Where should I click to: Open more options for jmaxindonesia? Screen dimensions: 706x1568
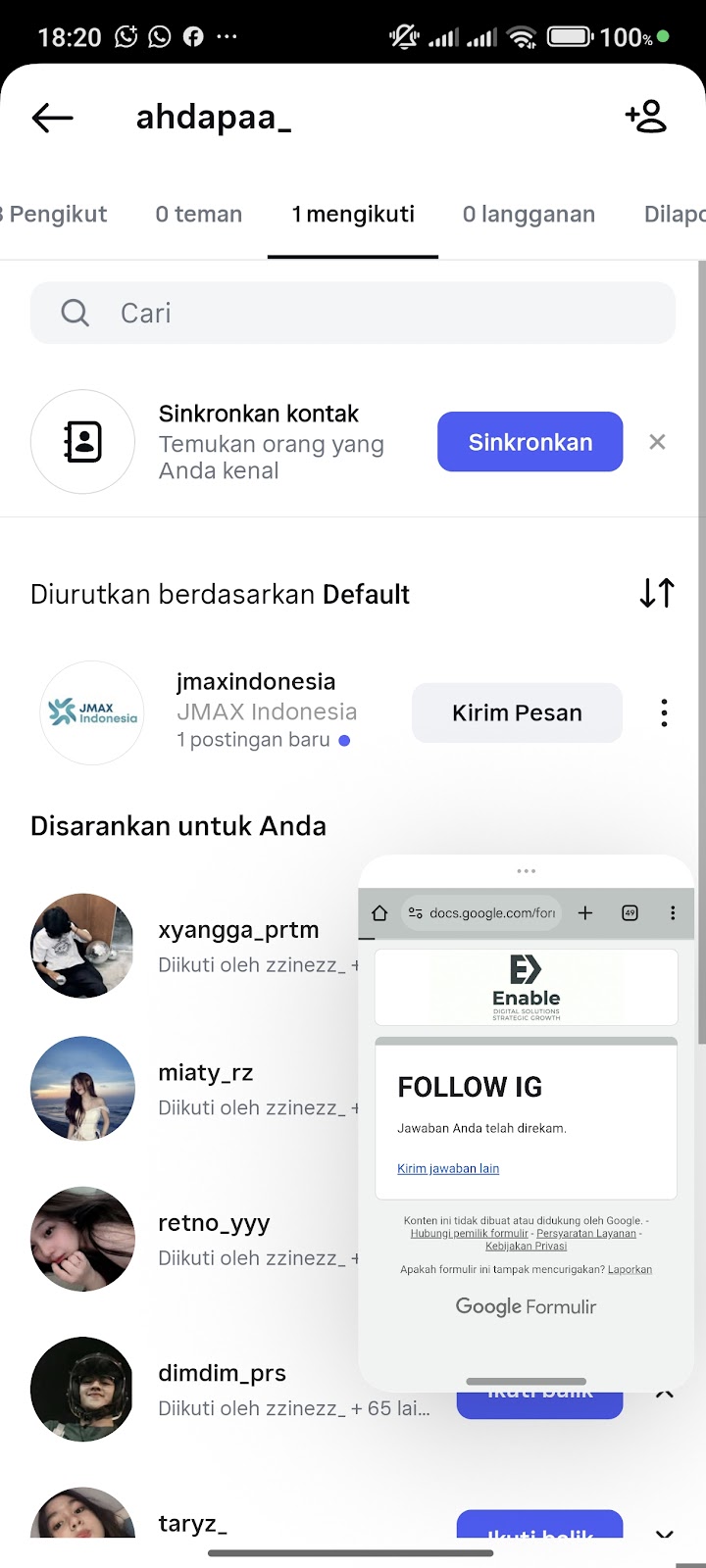664,713
